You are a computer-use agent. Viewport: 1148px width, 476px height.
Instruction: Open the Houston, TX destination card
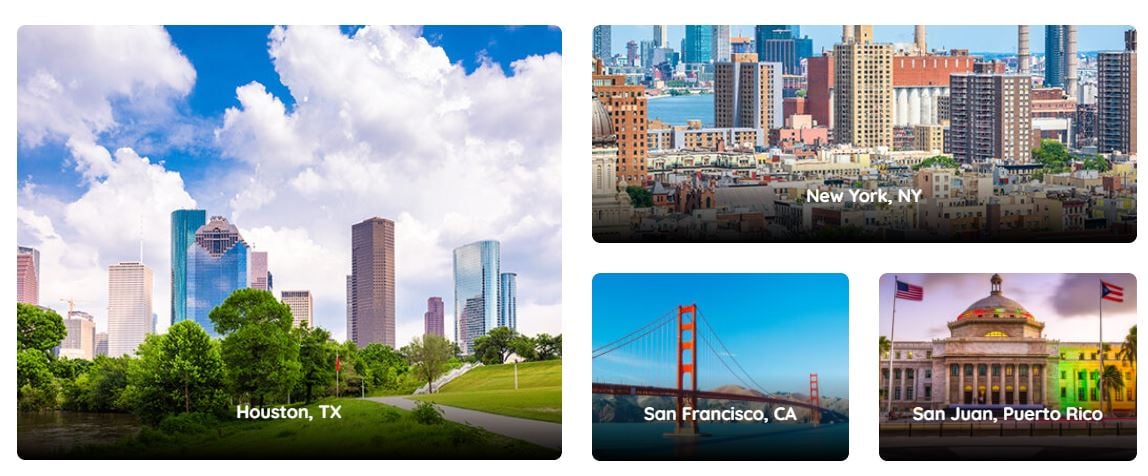[x=289, y=242]
